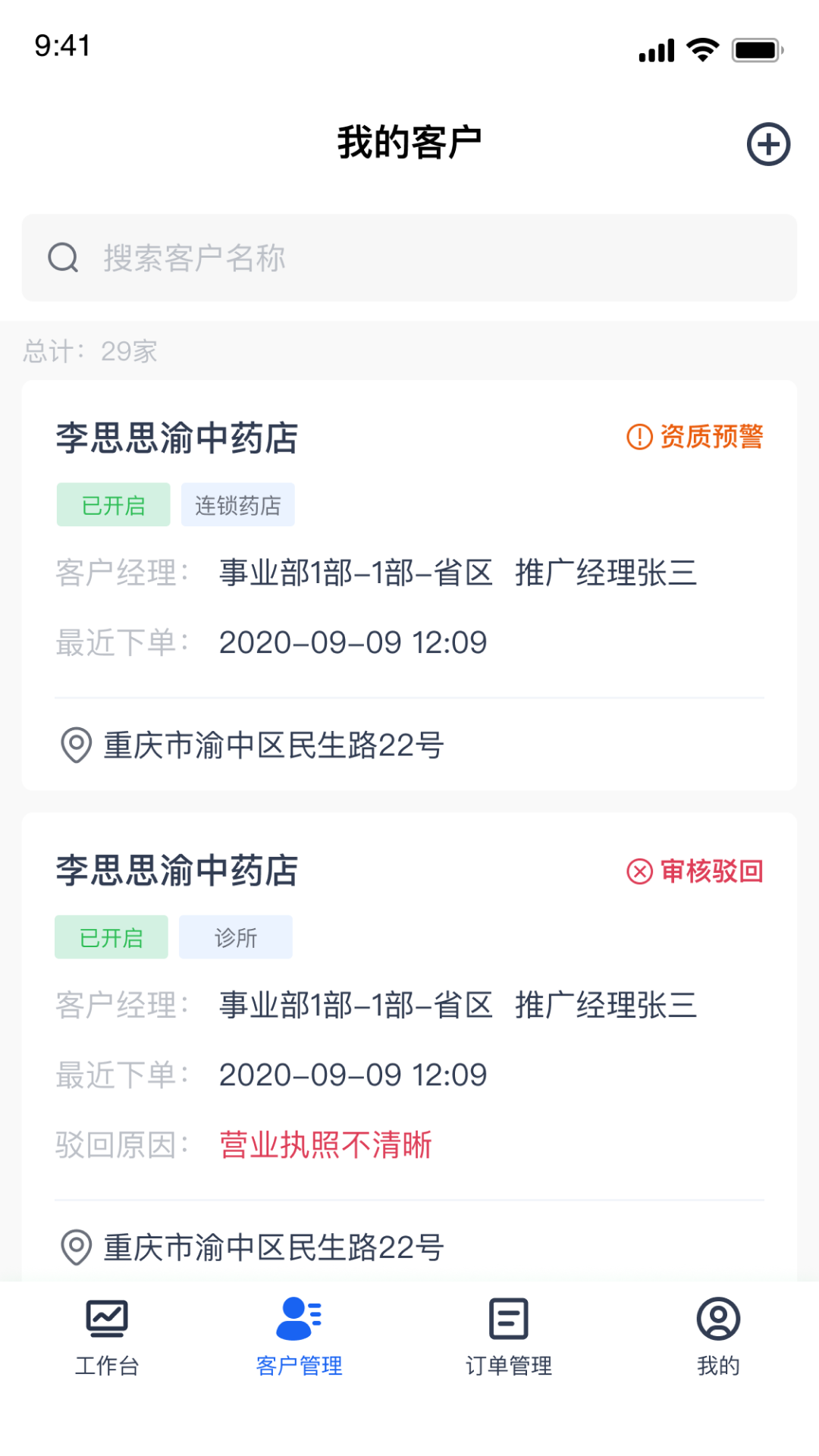Open the 资质预警 qualification warning link
The width and height of the screenshot is (819, 1456).
(713, 435)
